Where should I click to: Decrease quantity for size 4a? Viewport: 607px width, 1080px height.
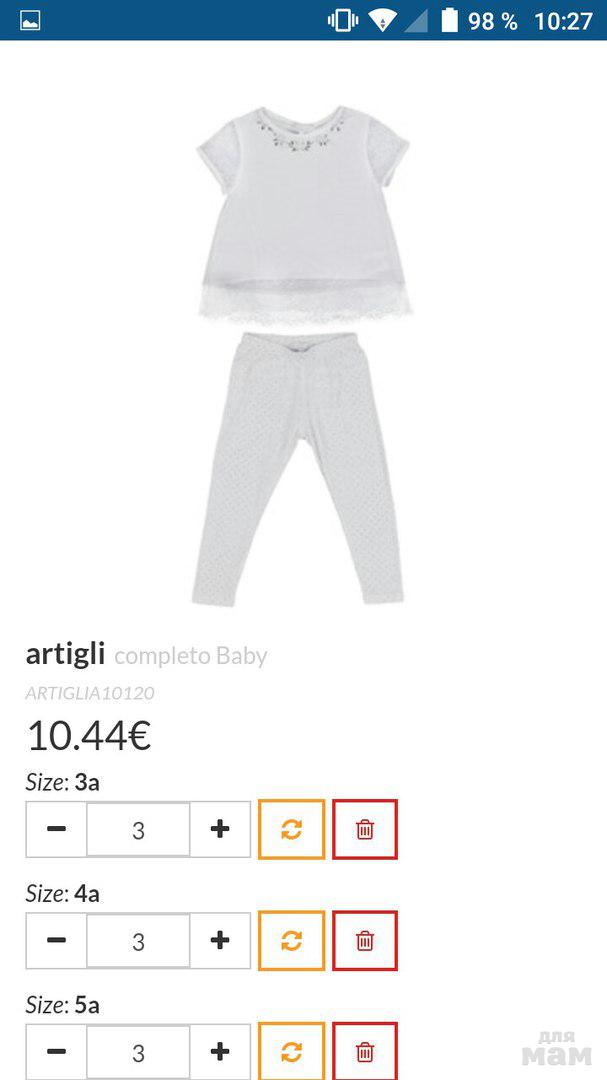[56, 940]
